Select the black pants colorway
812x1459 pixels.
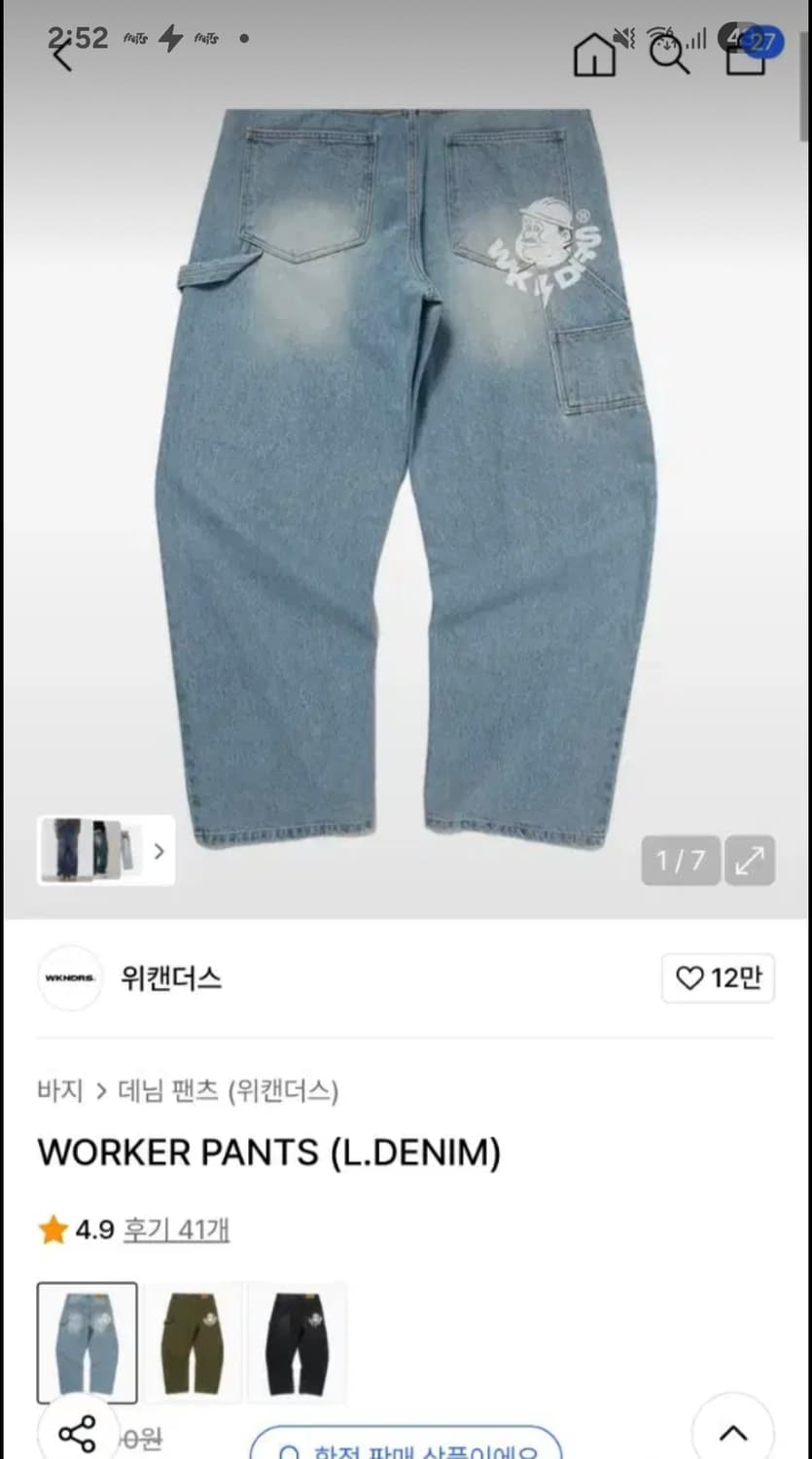[298, 1341]
